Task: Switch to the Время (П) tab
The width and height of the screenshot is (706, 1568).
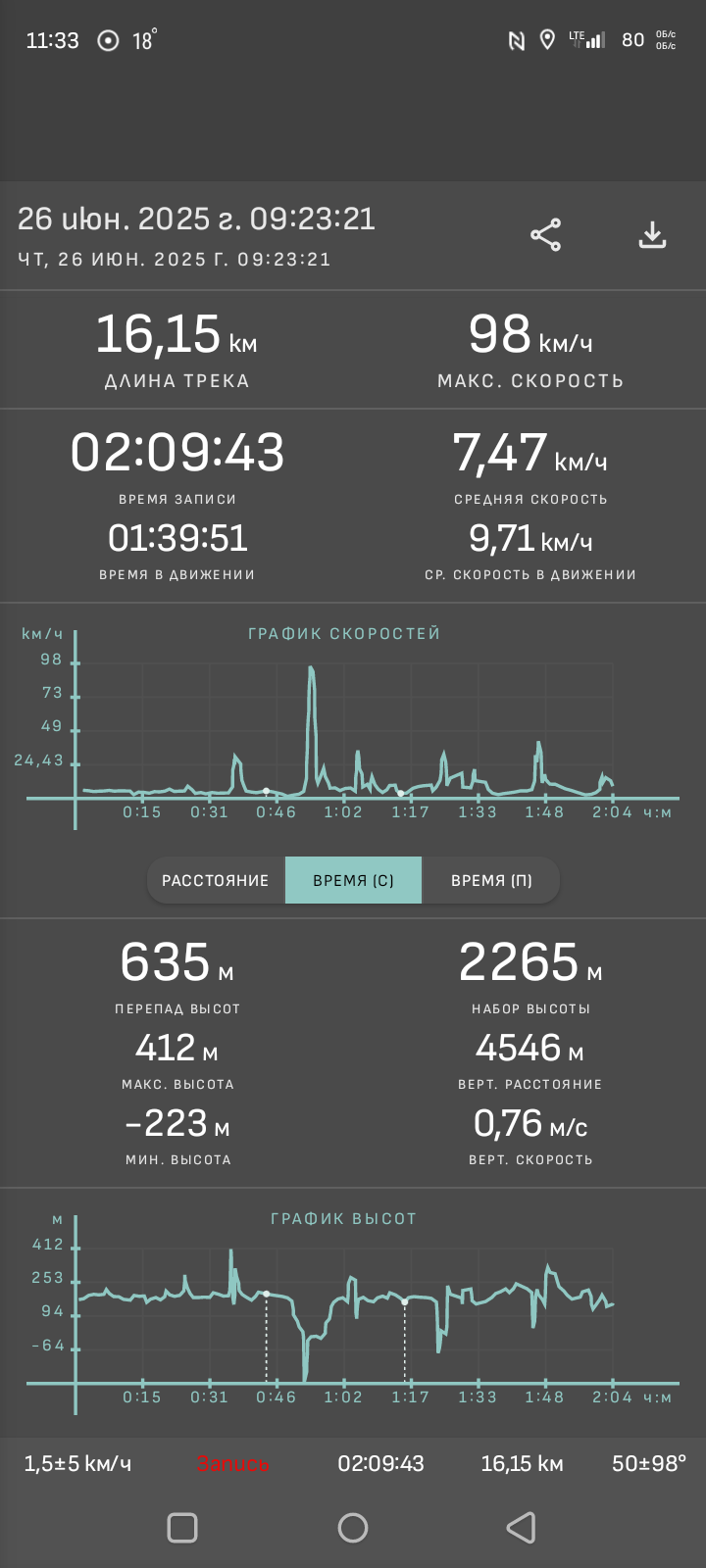Action: click(x=491, y=880)
